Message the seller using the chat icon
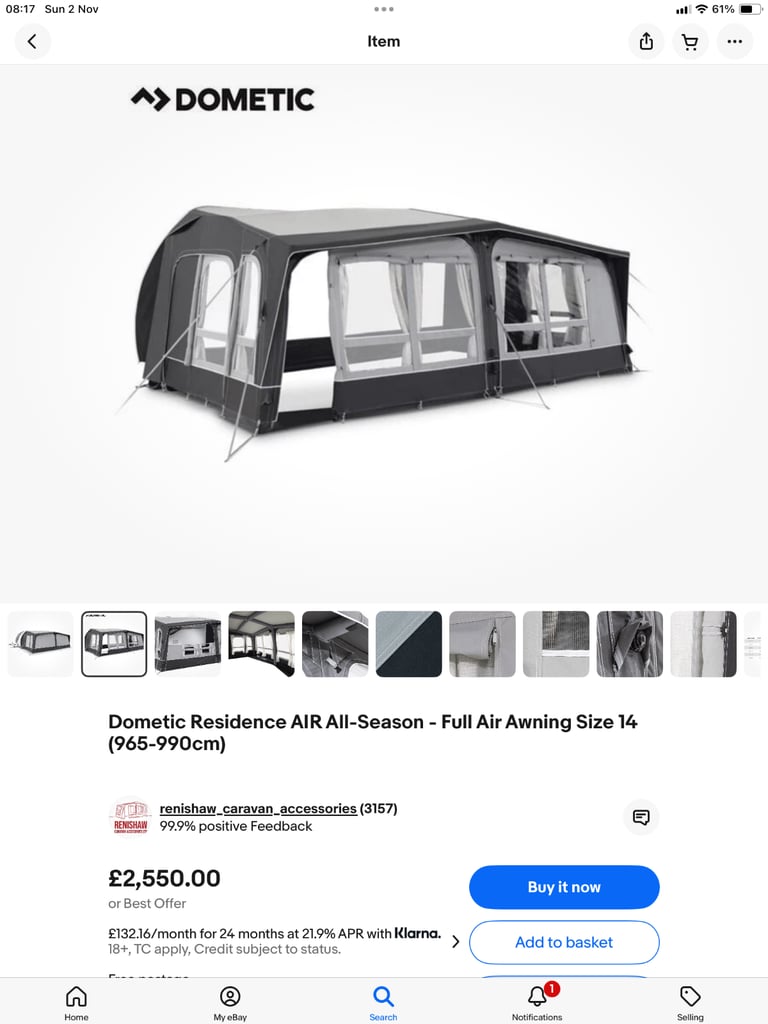 pos(640,817)
